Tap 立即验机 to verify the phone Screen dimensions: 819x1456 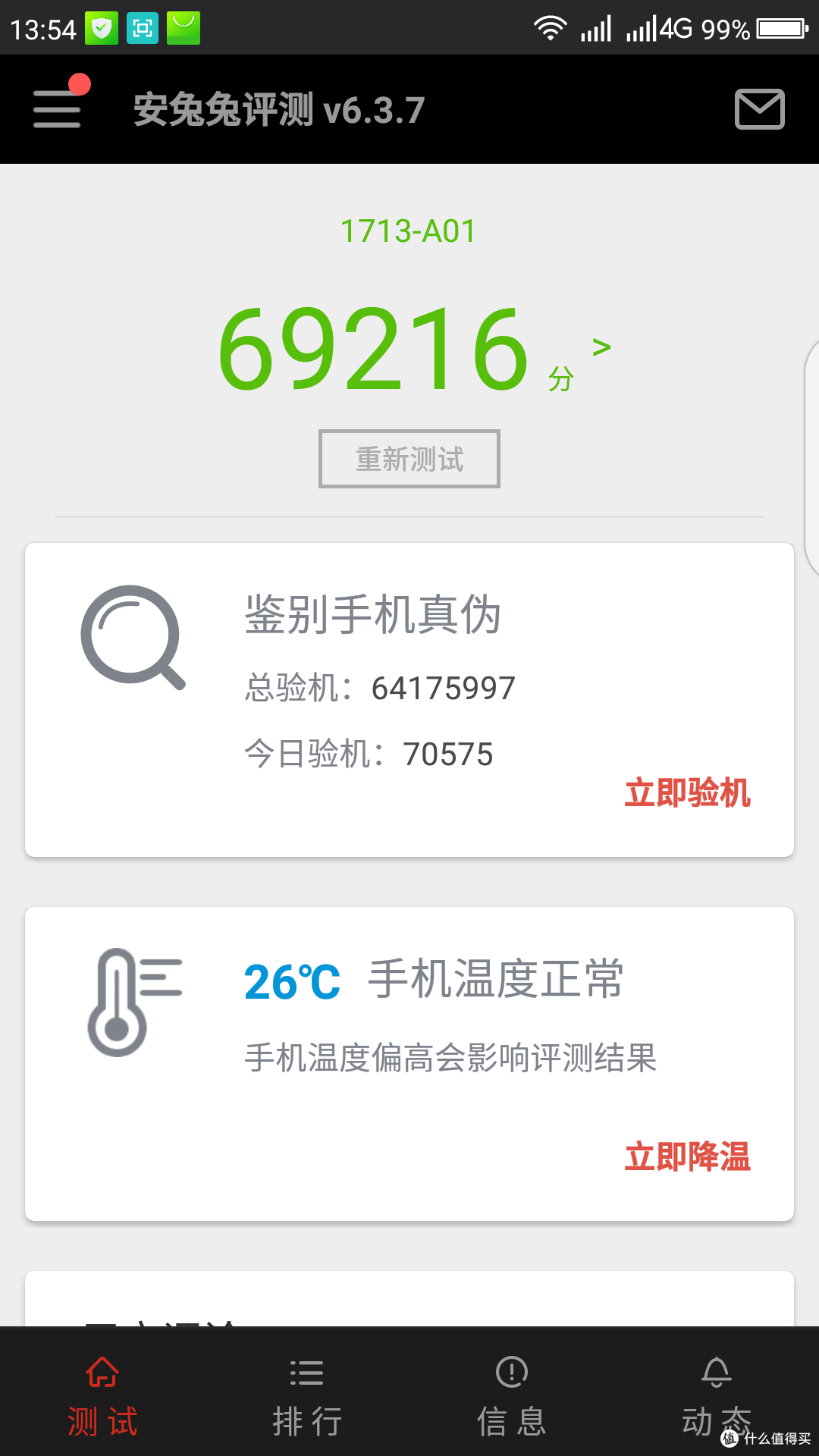pos(687,793)
